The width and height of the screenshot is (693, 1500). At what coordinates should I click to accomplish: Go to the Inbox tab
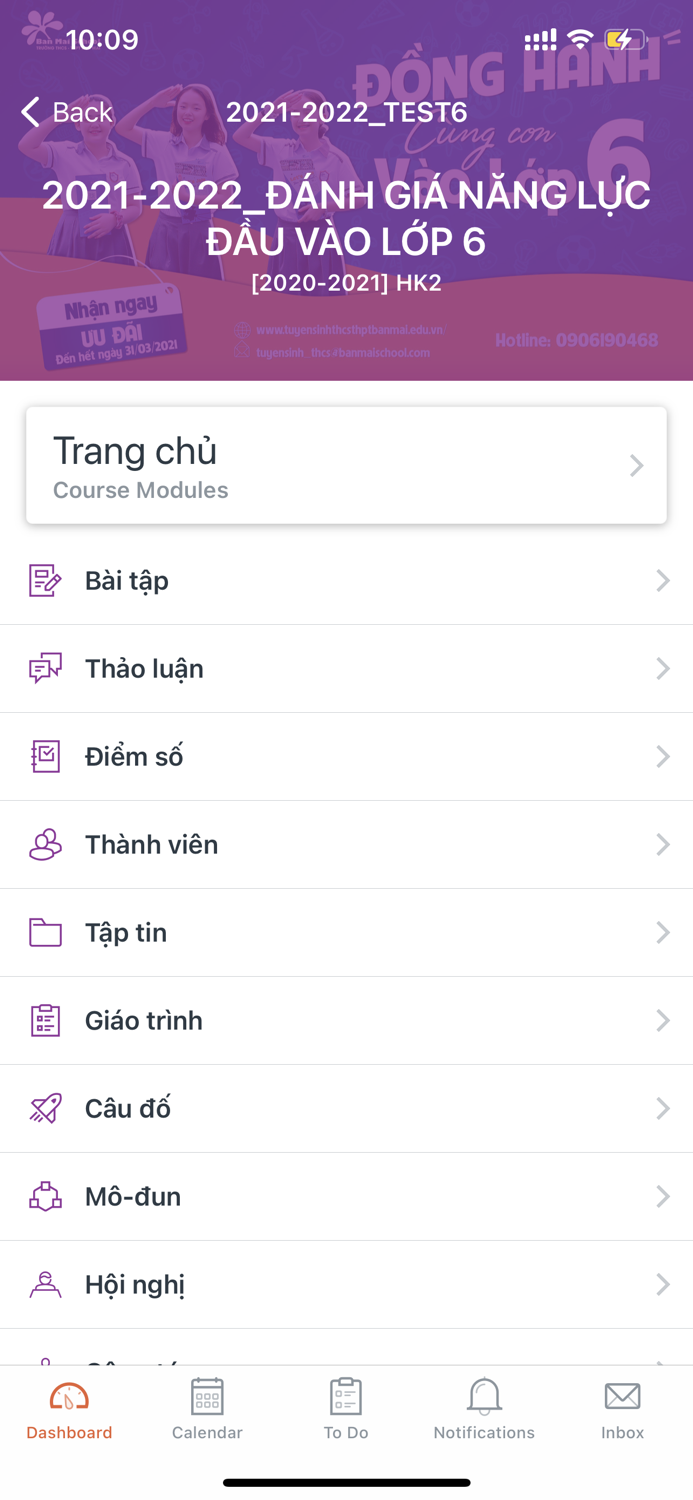click(x=622, y=1410)
